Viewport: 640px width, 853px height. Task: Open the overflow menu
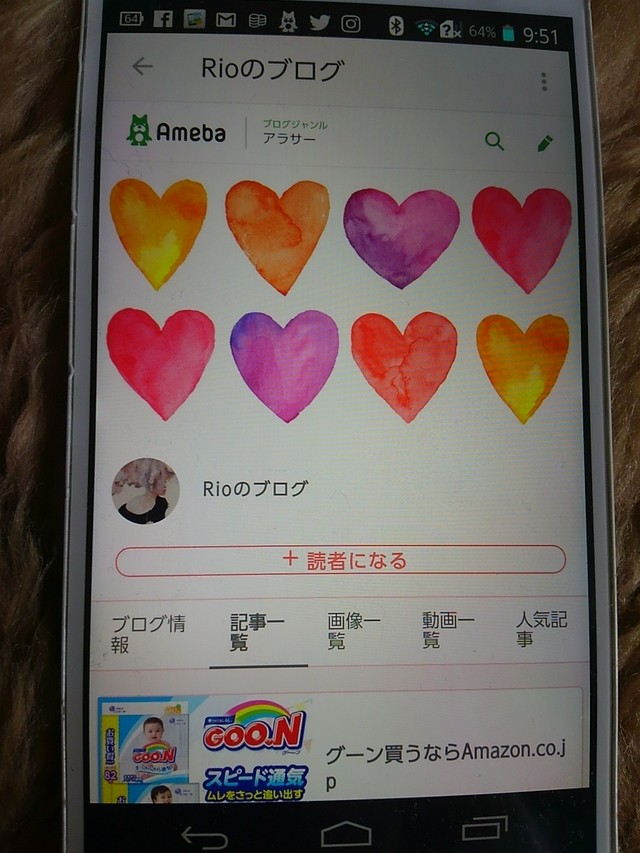coord(543,81)
